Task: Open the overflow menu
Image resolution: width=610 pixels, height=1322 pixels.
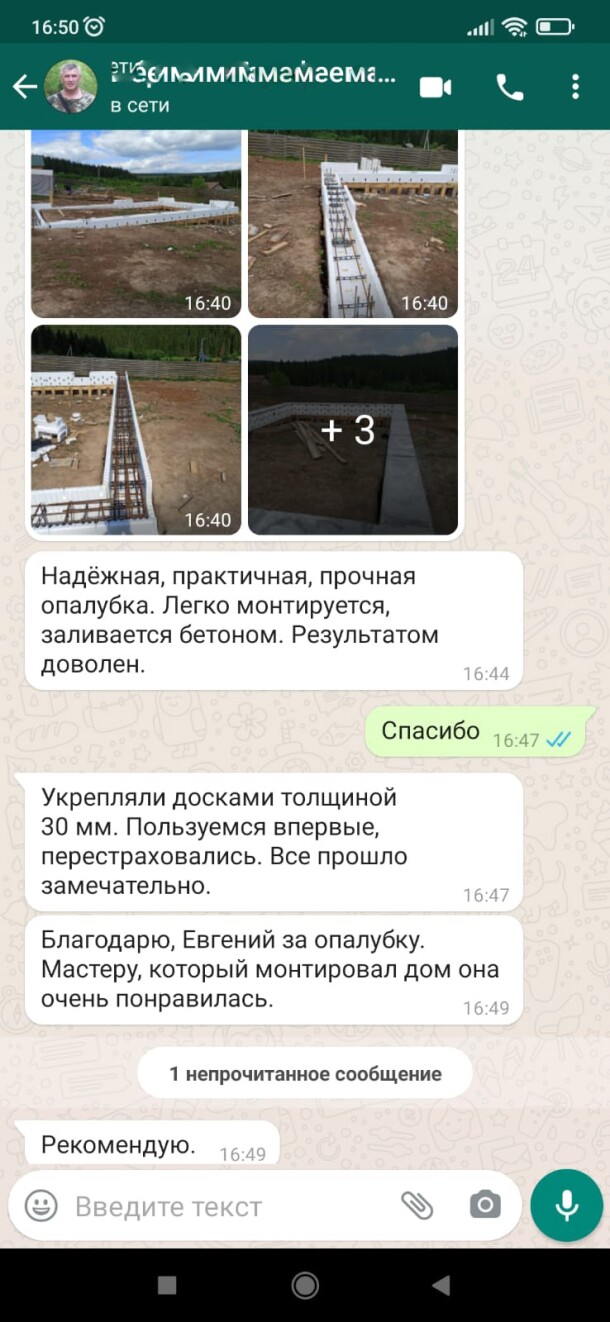Action: [x=575, y=87]
